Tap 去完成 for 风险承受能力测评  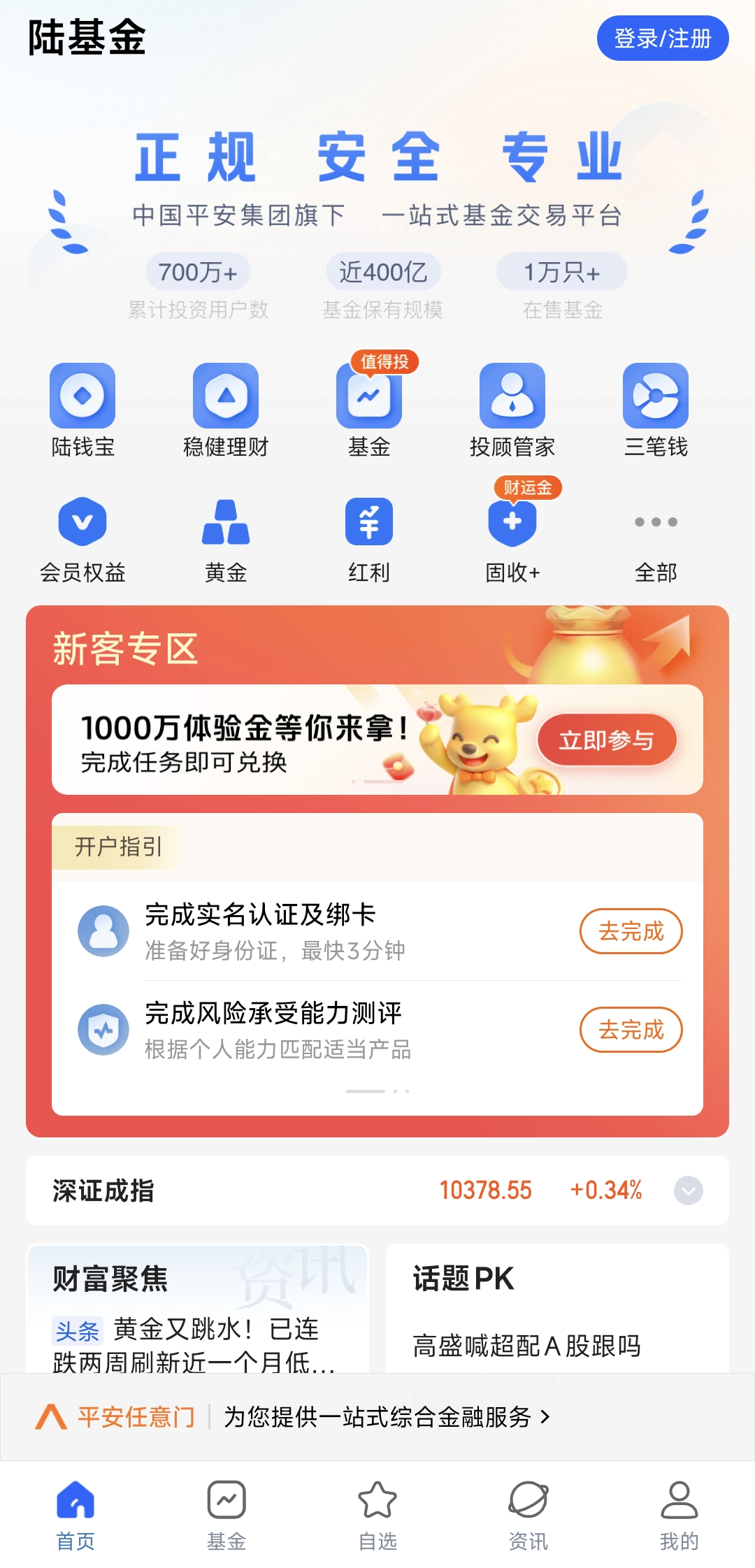(631, 1030)
